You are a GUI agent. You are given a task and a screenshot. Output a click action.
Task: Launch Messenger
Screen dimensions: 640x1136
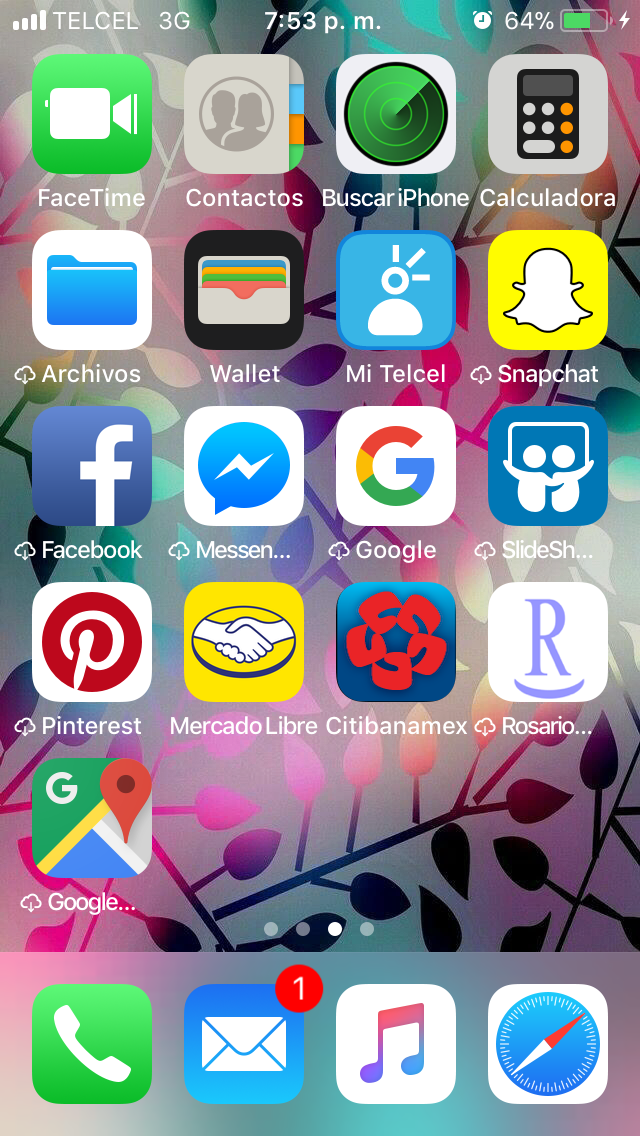click(x=244, y=466)
